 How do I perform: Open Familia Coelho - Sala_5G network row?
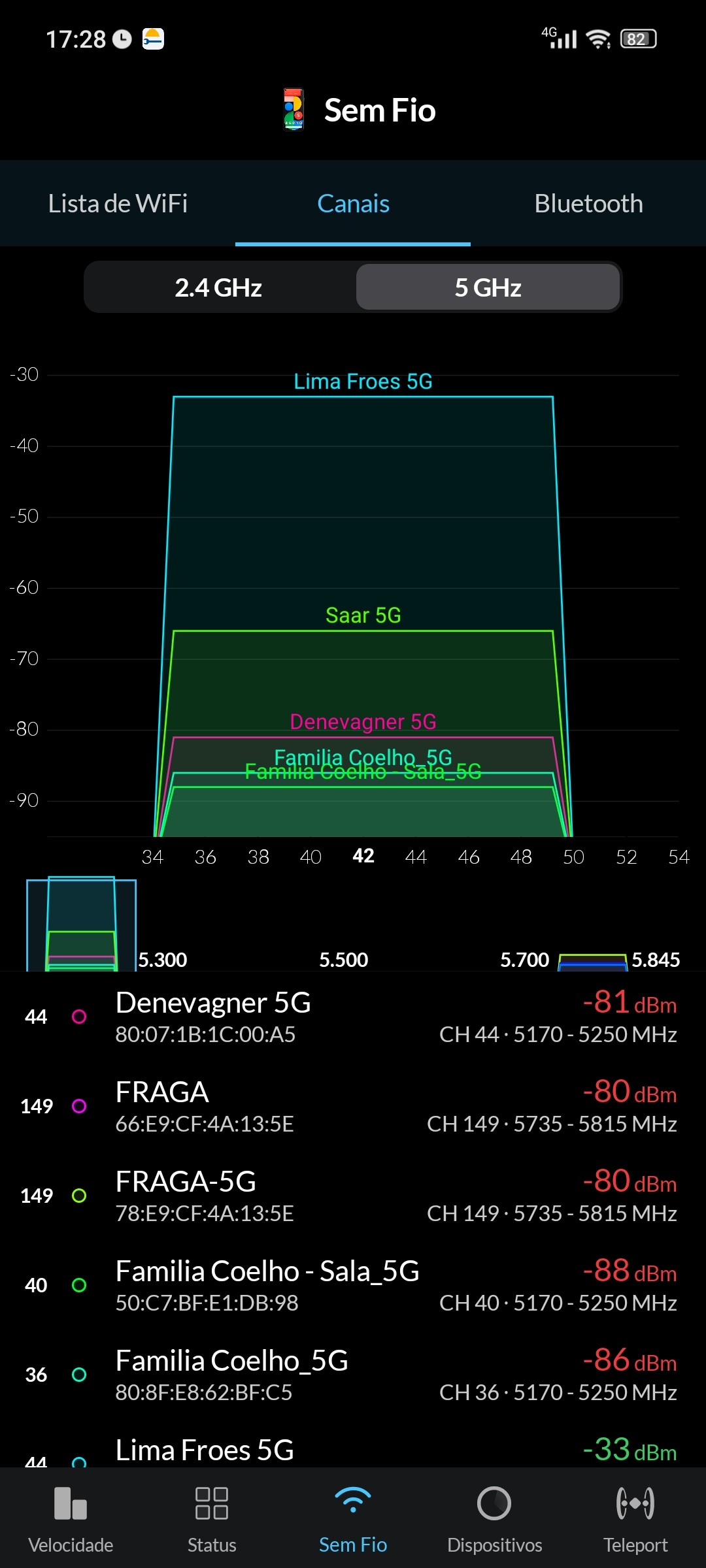coord(353,1285)
